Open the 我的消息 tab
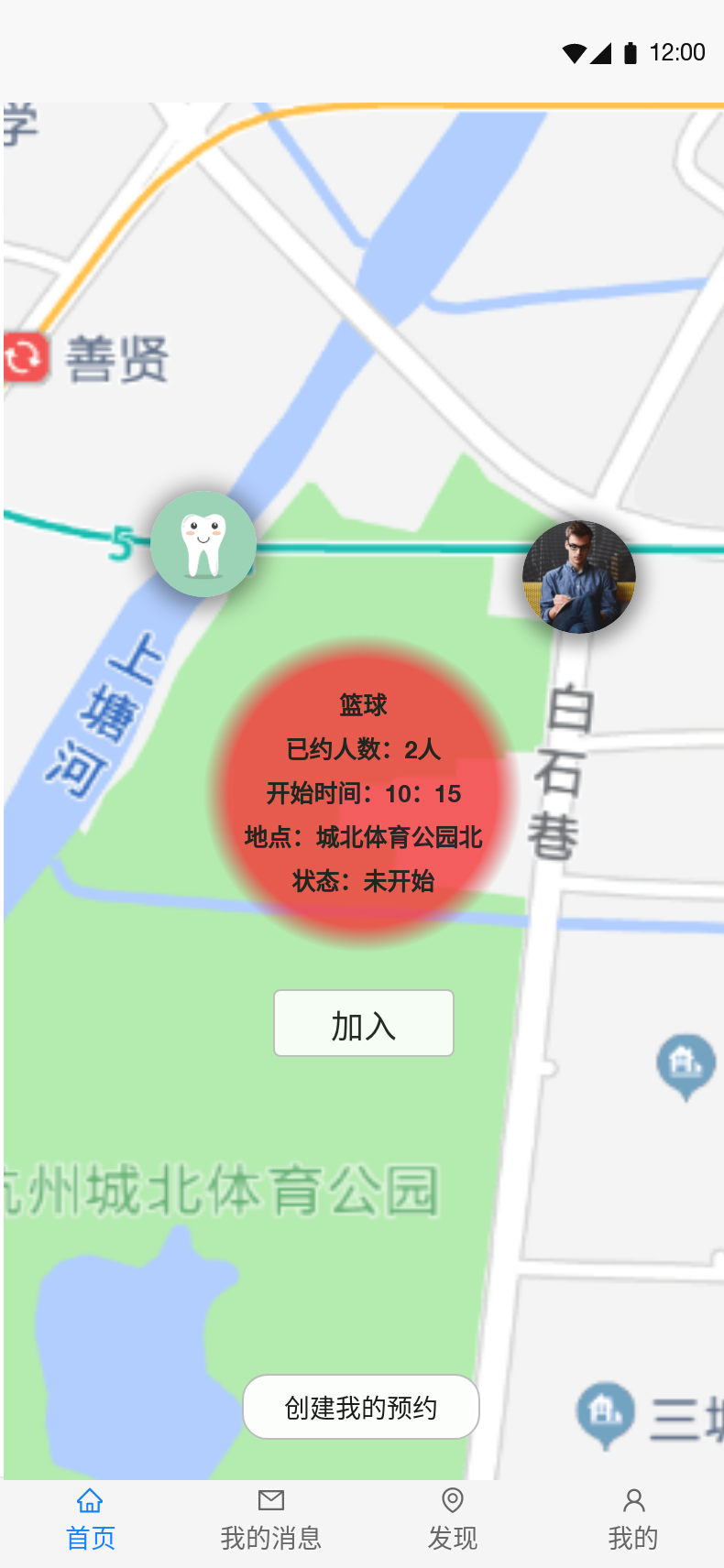 pyautogui.click(x=271, y=1519)
